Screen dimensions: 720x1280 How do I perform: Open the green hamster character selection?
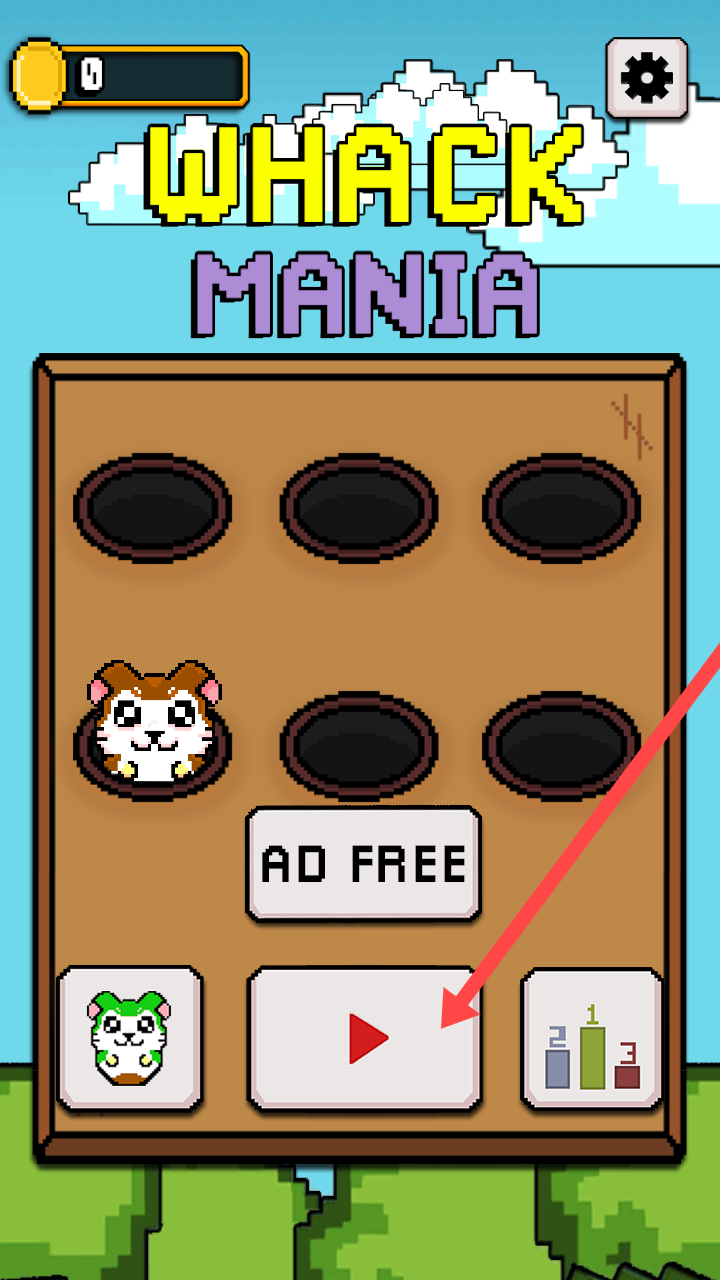130,1038
